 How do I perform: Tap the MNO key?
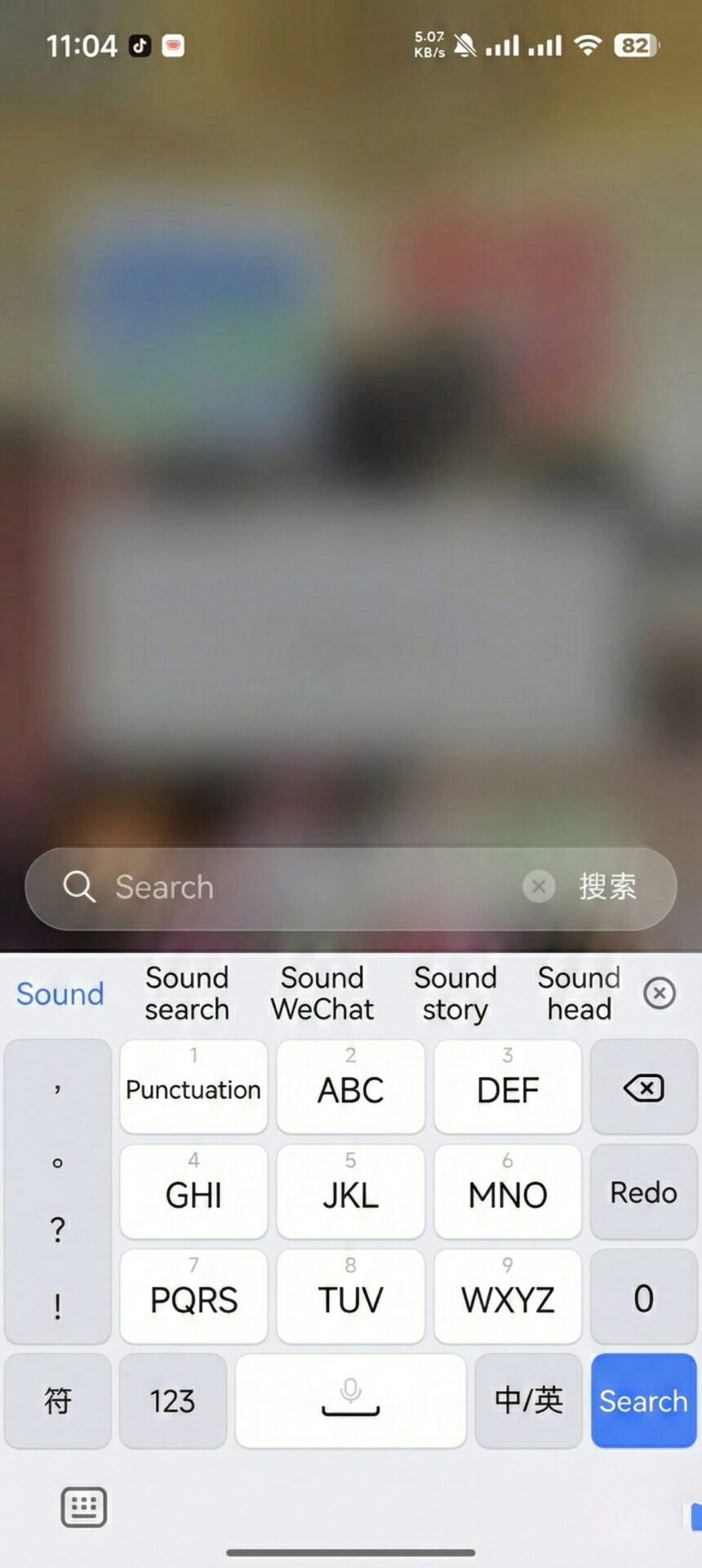pos(507,1192)
